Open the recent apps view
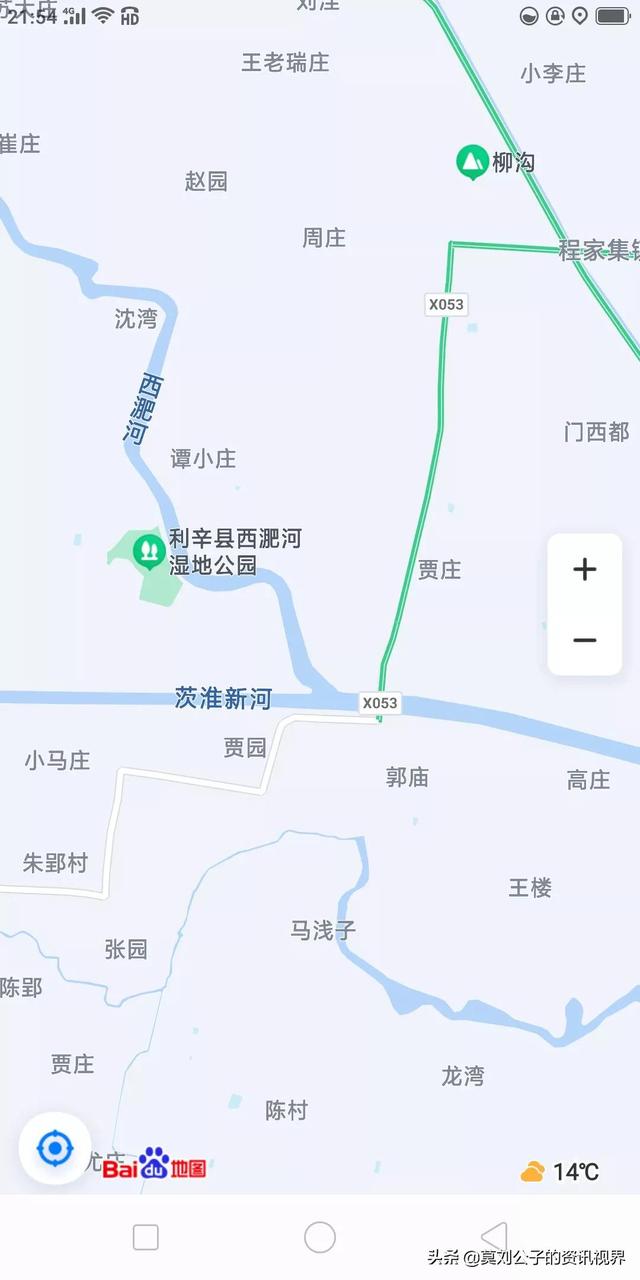Image resolution: width=640 pixels, height=1280 pixels. point(146,1237)
